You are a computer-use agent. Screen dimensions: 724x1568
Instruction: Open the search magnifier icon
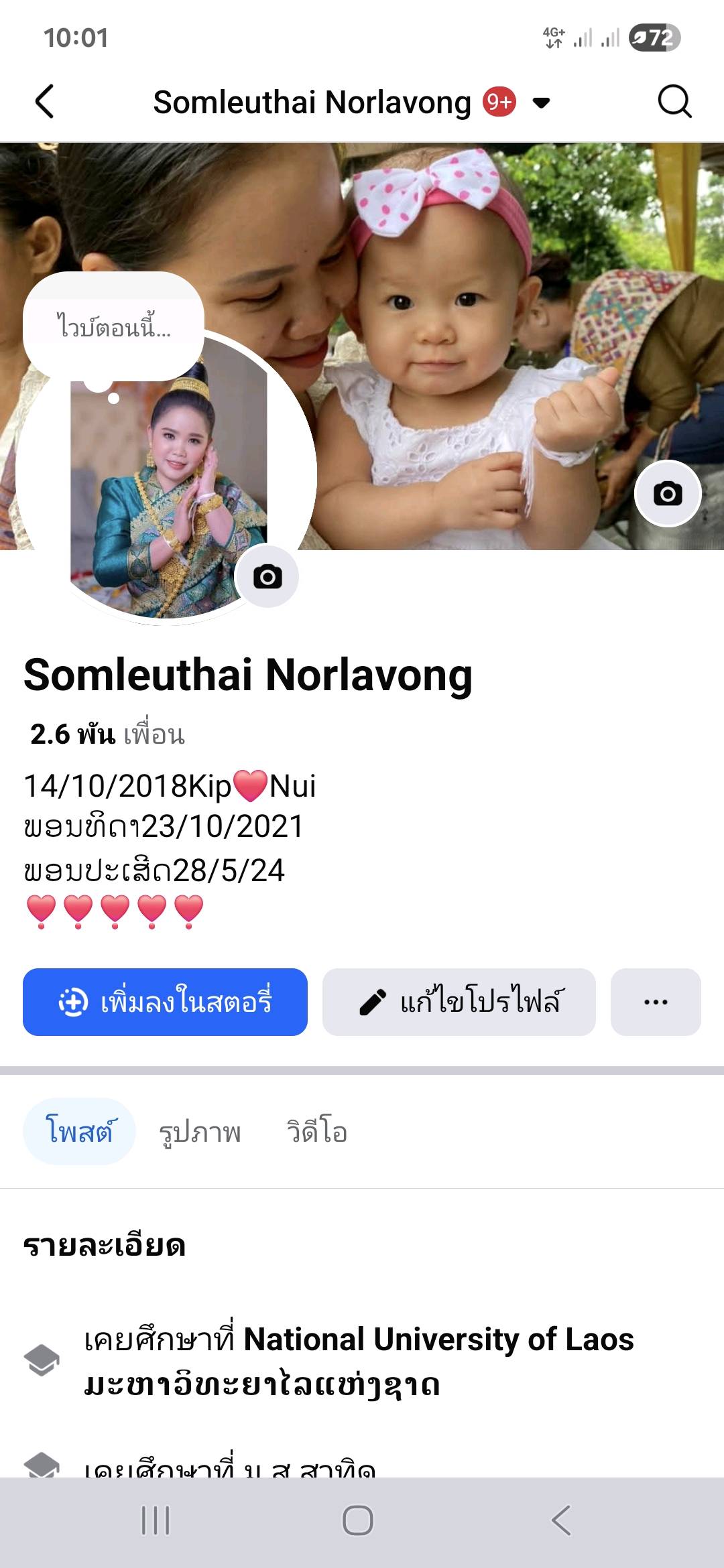(674, 102)
